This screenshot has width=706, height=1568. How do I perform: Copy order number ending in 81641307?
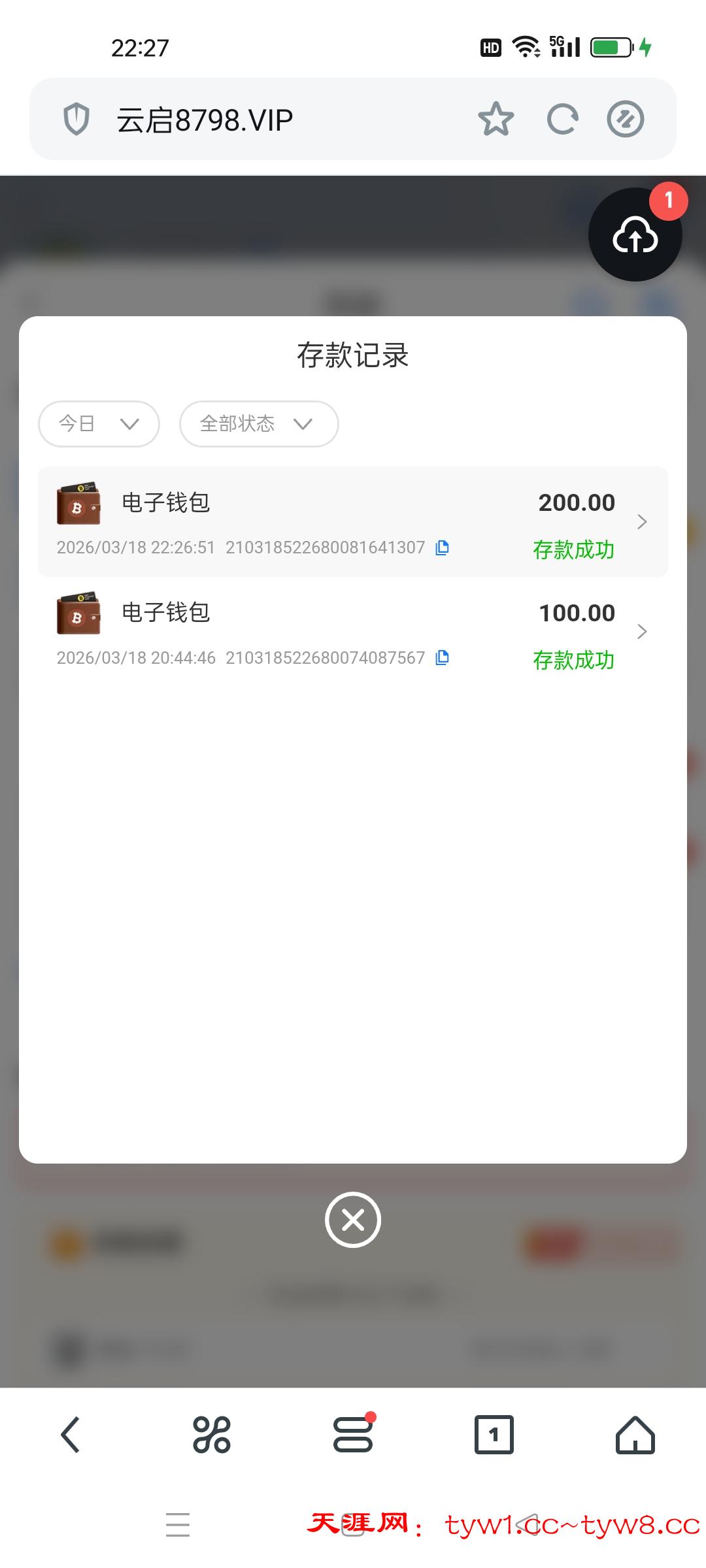tap(443, 547)
